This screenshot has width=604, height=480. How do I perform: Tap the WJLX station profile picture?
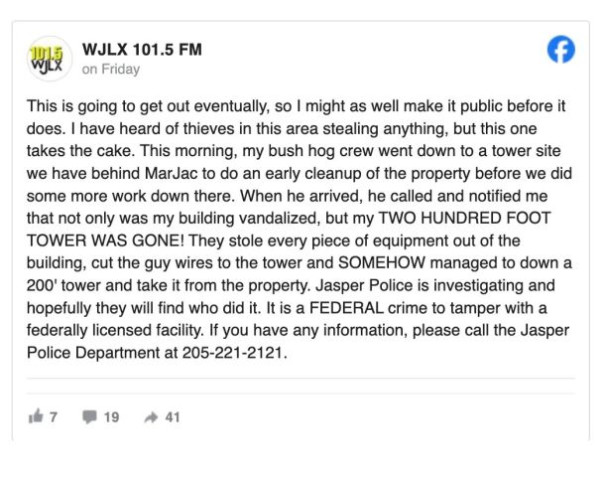point(47,59)
